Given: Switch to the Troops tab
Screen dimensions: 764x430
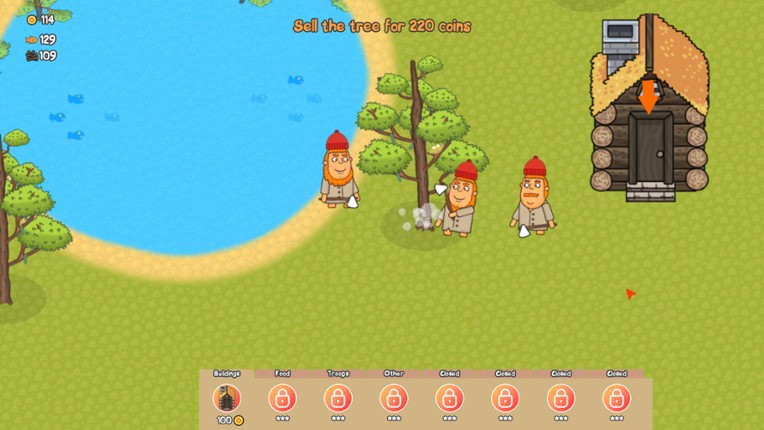Looking at the screenshot, I should click(338, 373).
